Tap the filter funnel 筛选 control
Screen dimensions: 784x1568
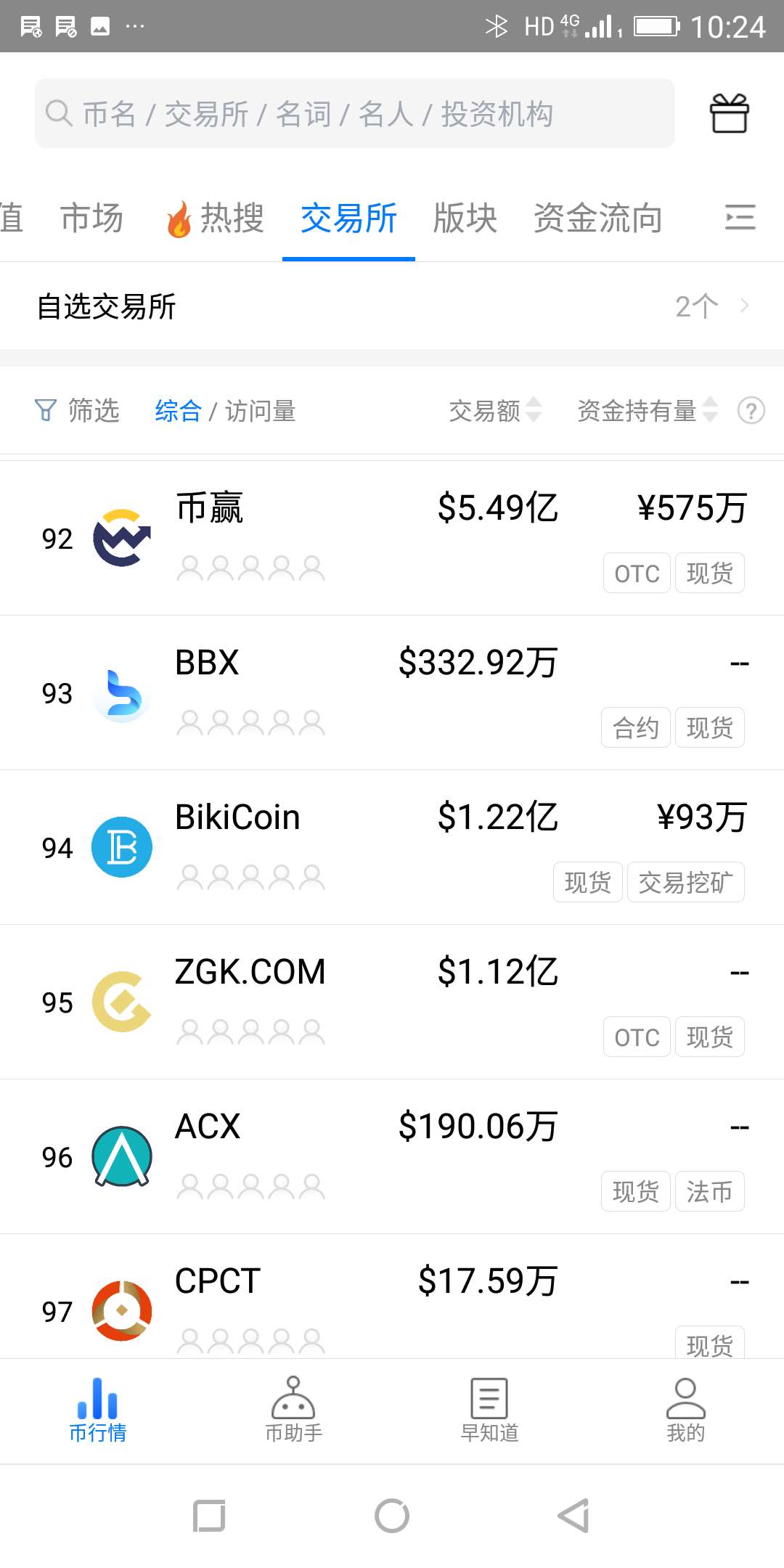click(78, 411)
